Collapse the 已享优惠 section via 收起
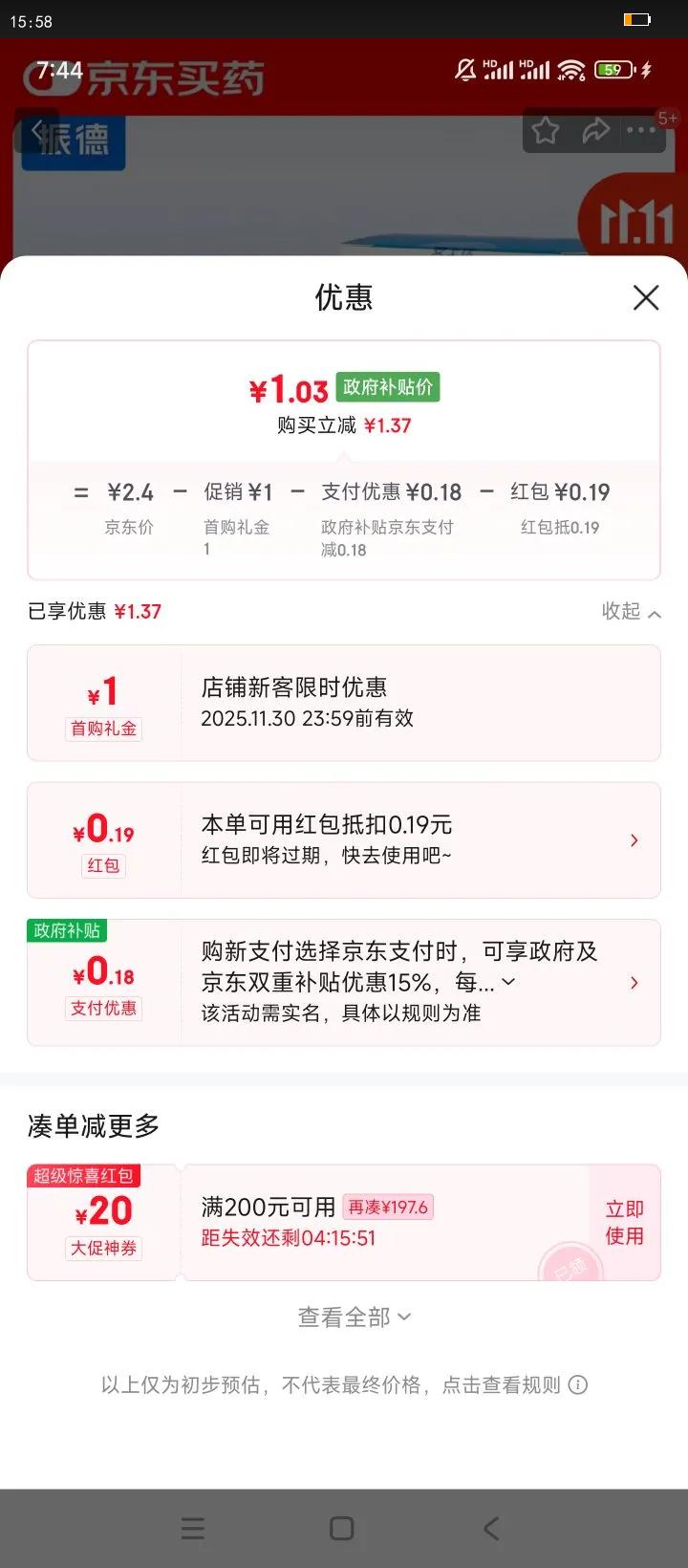Viewport: 688px width, 1568px height. (x=631, y=612)
